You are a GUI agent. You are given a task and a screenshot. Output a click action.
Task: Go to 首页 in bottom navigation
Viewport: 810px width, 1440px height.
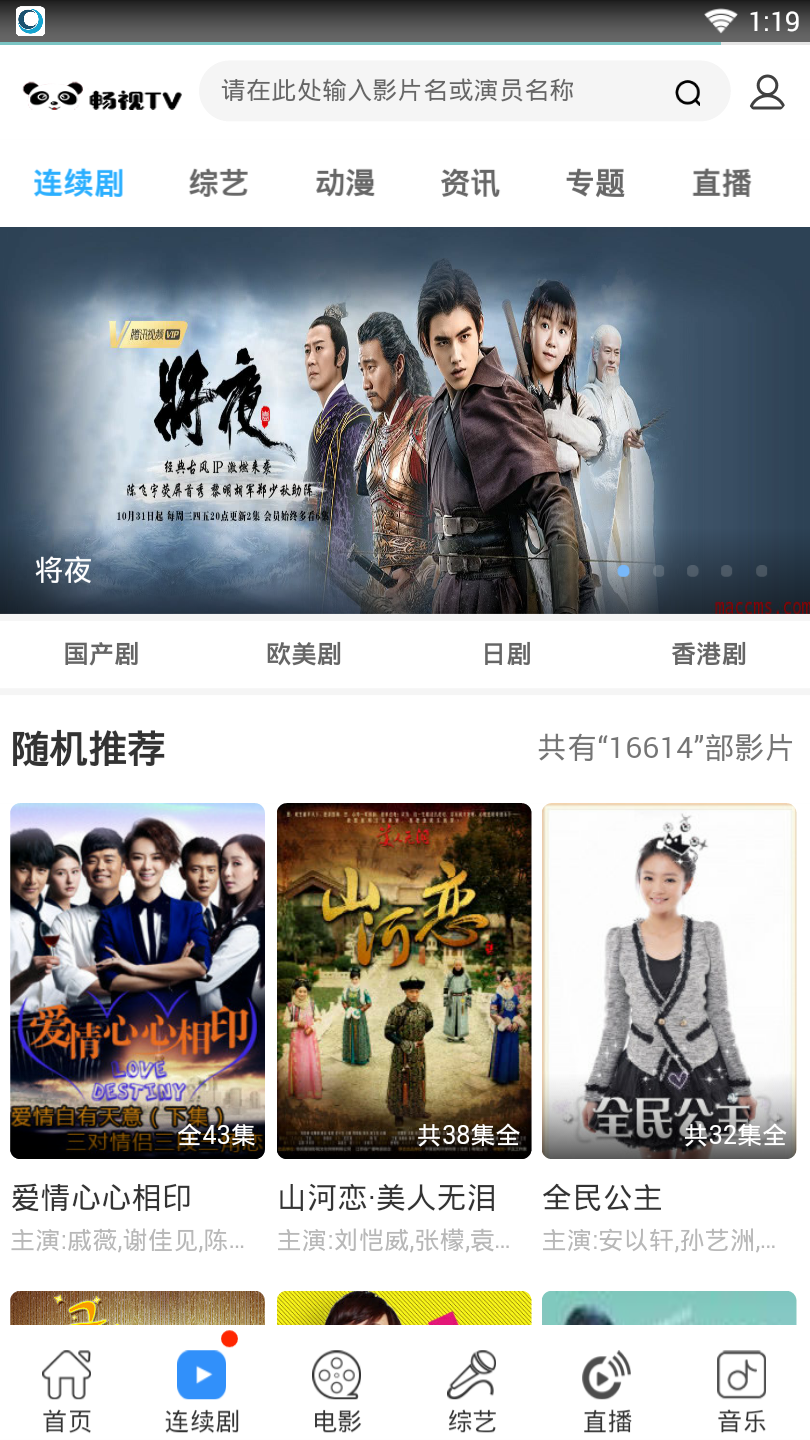[x=67, y=1390]
